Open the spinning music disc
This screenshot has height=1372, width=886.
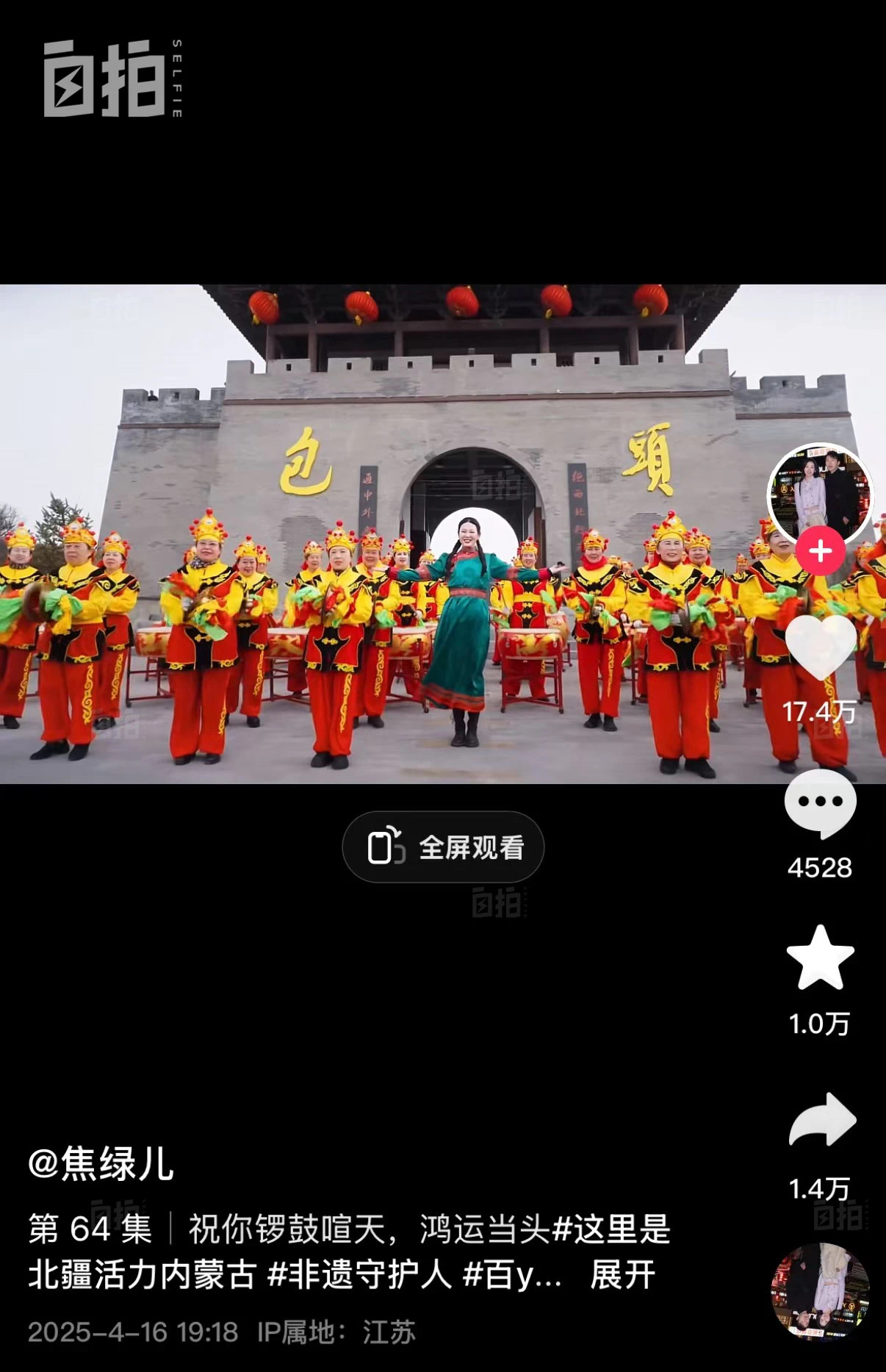[820, 1291]
